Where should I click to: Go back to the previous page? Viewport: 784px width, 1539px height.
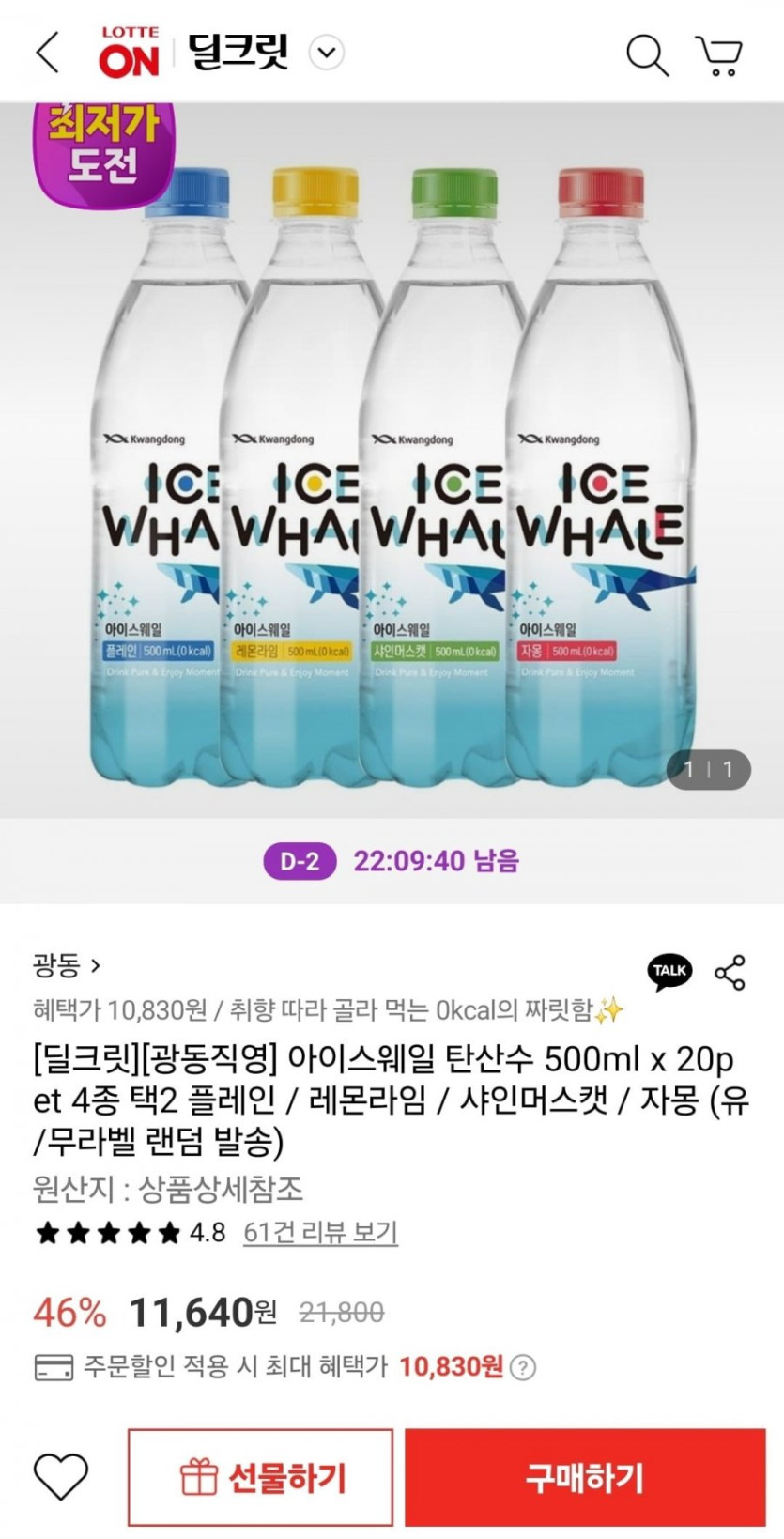(x=48, y=53)
